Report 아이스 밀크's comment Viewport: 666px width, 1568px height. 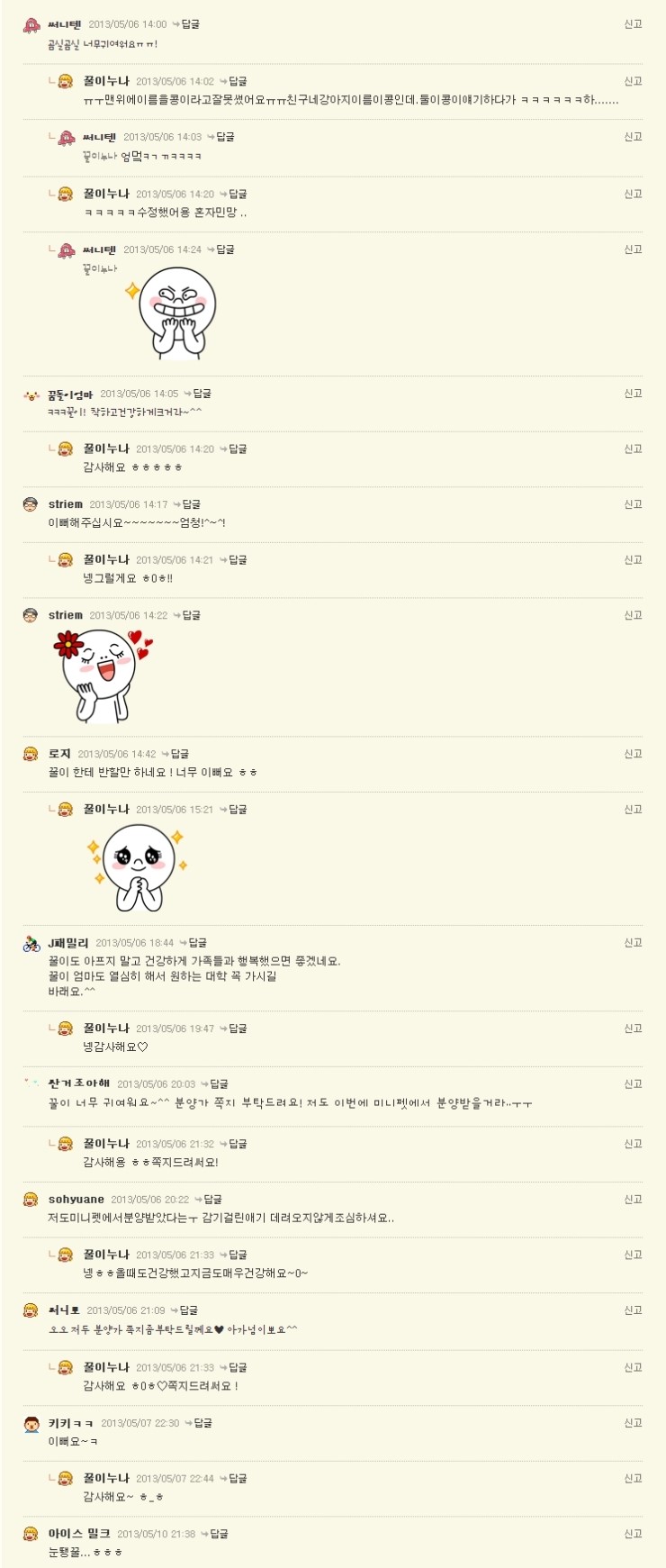point(633,1534)
